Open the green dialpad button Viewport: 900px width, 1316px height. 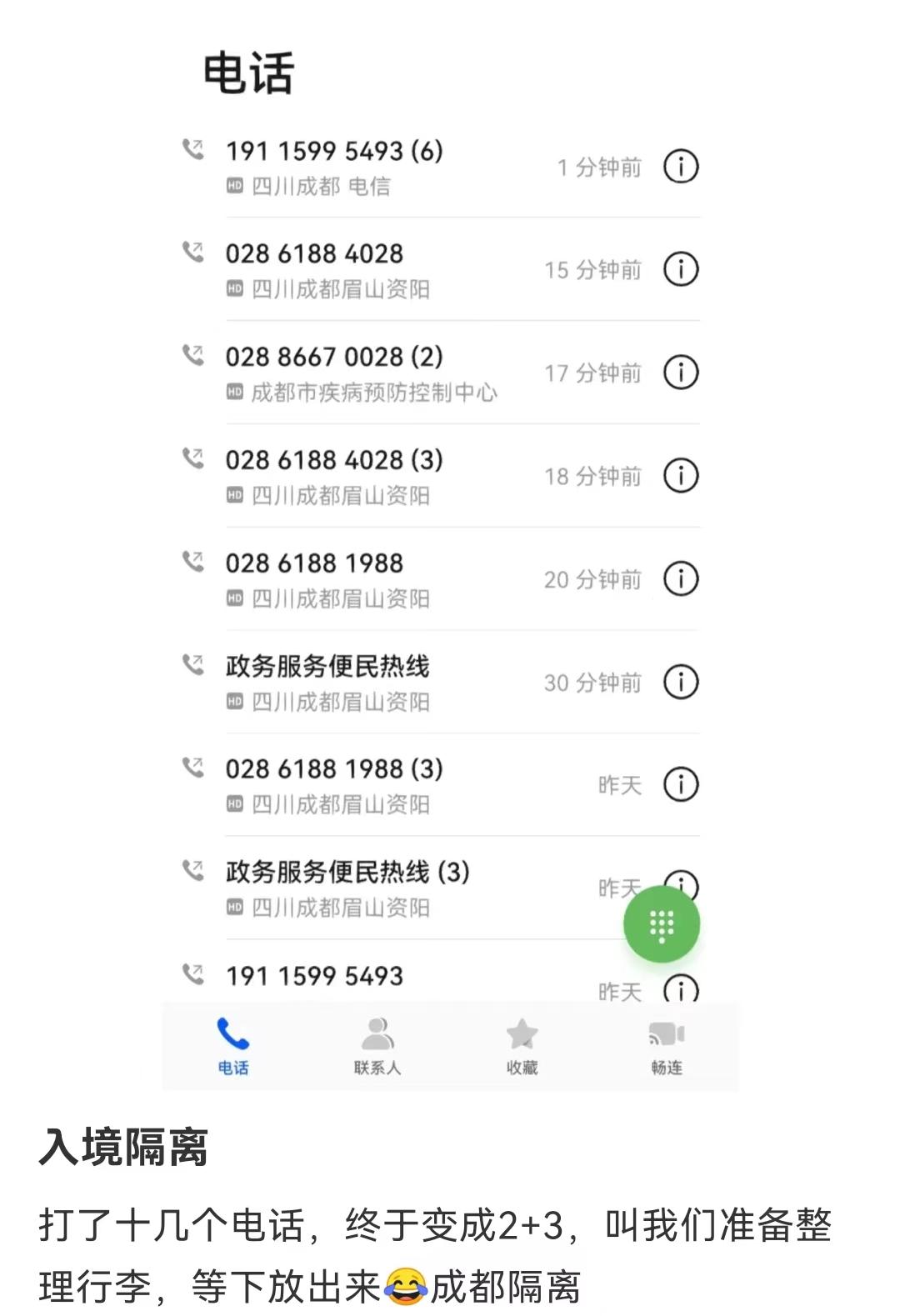(x=662, y=924)
